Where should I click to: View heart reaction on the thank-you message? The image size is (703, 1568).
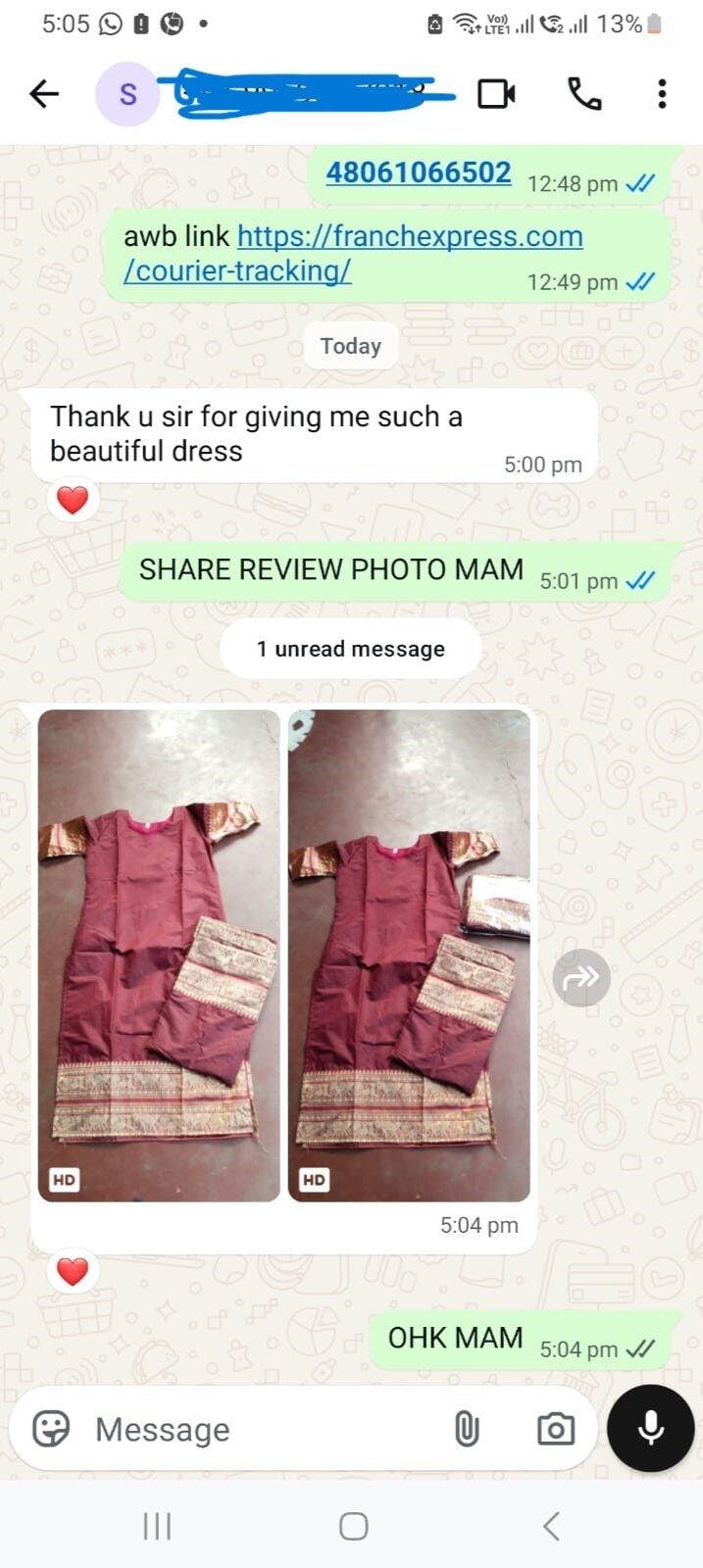tap(73, 501)
